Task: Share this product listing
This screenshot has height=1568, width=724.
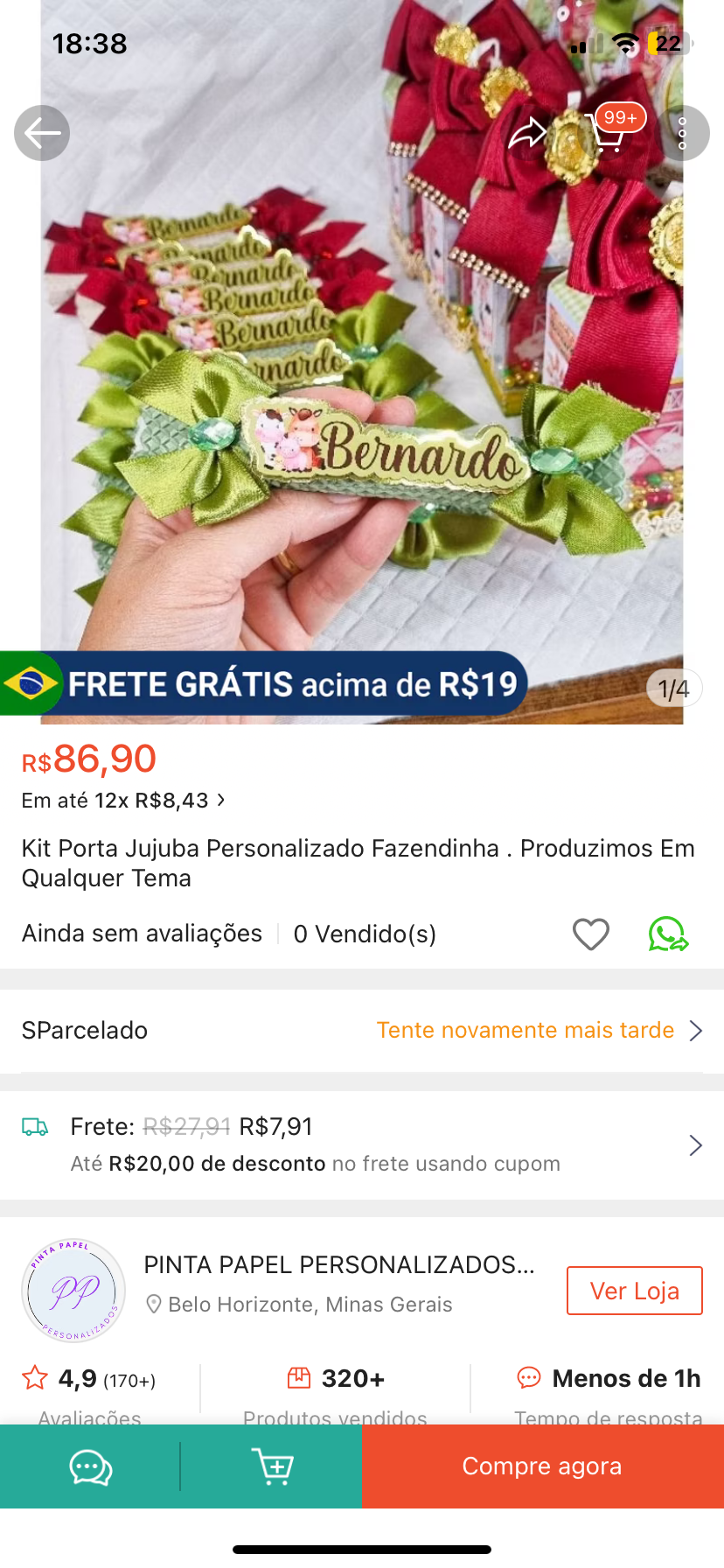Action: 527,133
